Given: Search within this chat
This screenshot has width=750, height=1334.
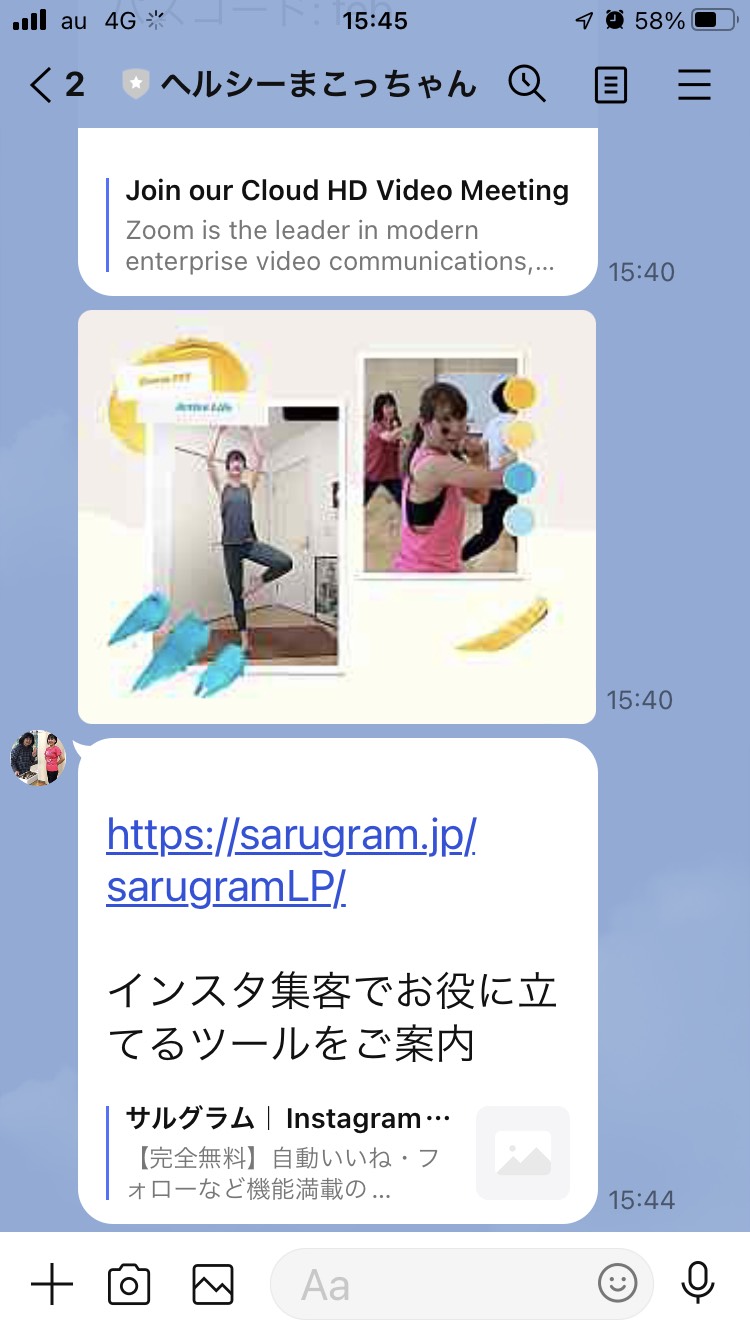Looking at the screenshot, I should point(527,85).
